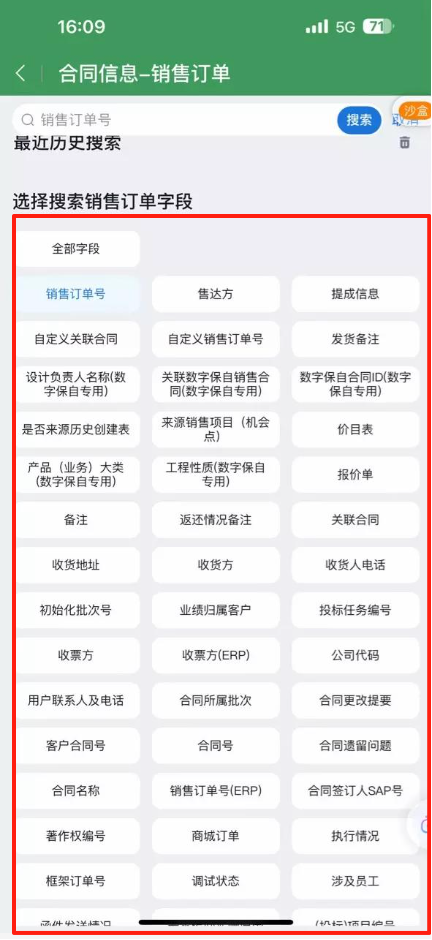Select the 报价单 field chip
The image size is (432, 940).
coord(355,475)
